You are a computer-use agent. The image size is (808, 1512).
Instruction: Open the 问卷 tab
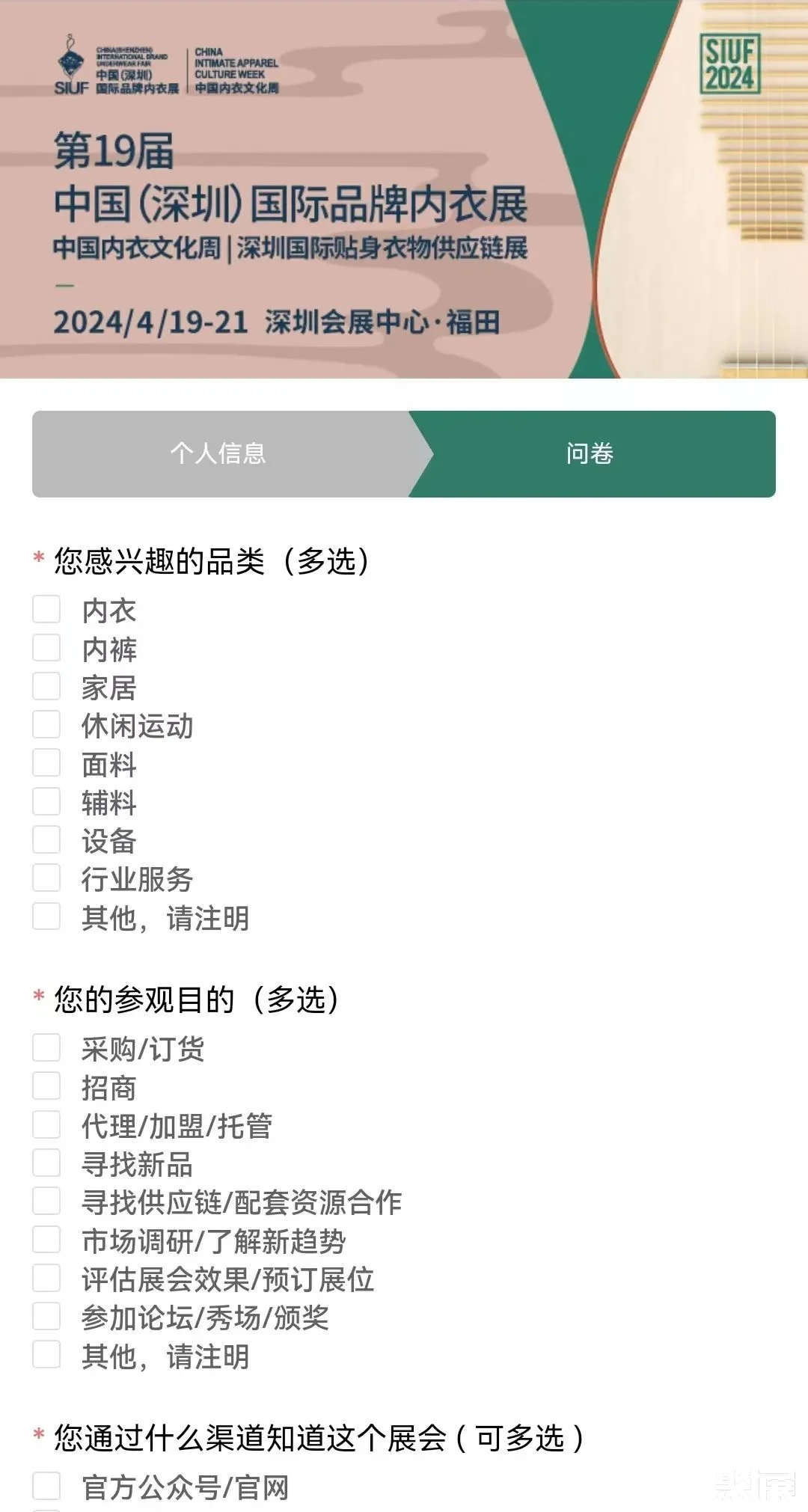(x=591, y=454)
